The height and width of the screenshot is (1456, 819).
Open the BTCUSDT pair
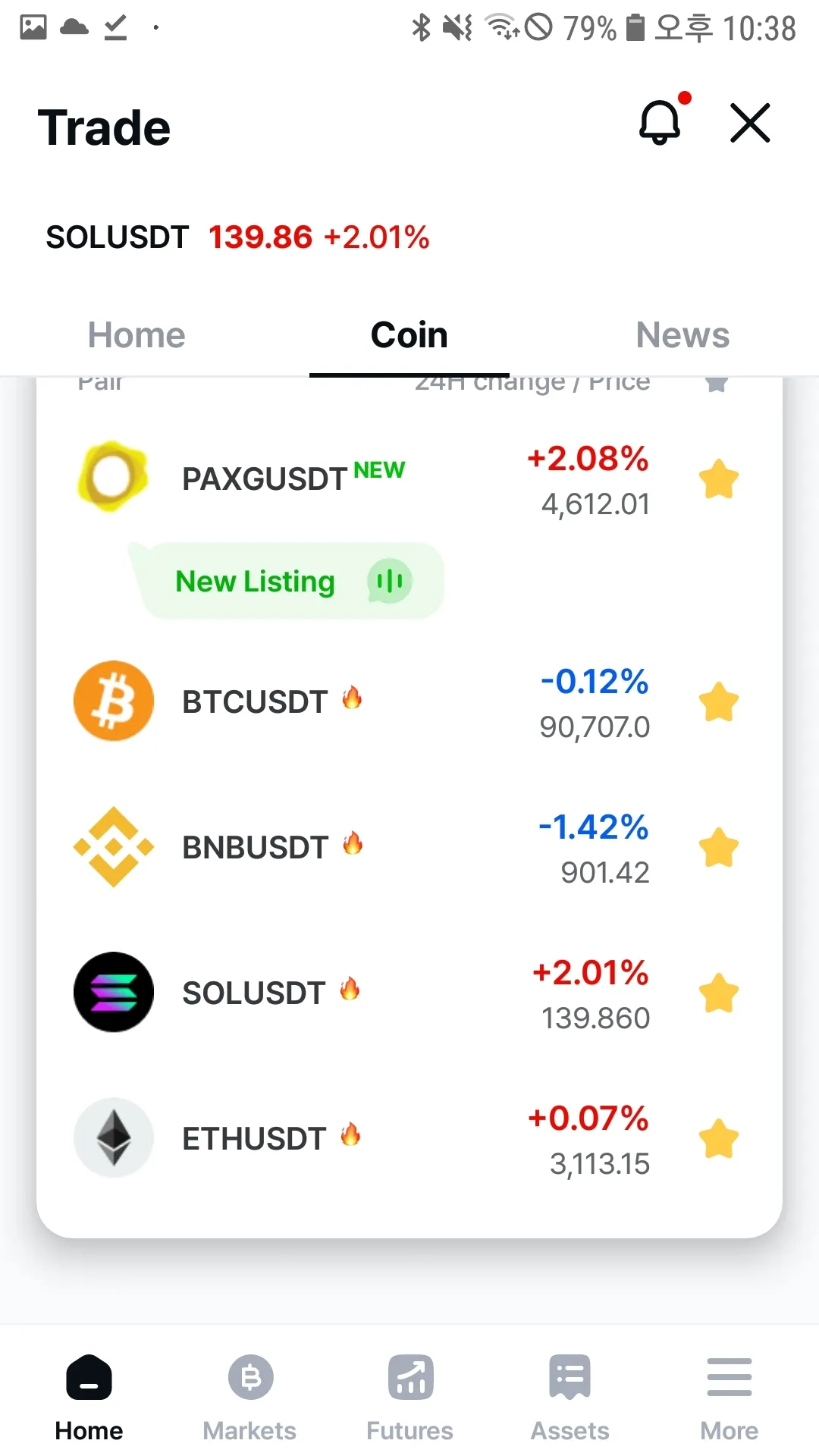[x=255, y=702]
